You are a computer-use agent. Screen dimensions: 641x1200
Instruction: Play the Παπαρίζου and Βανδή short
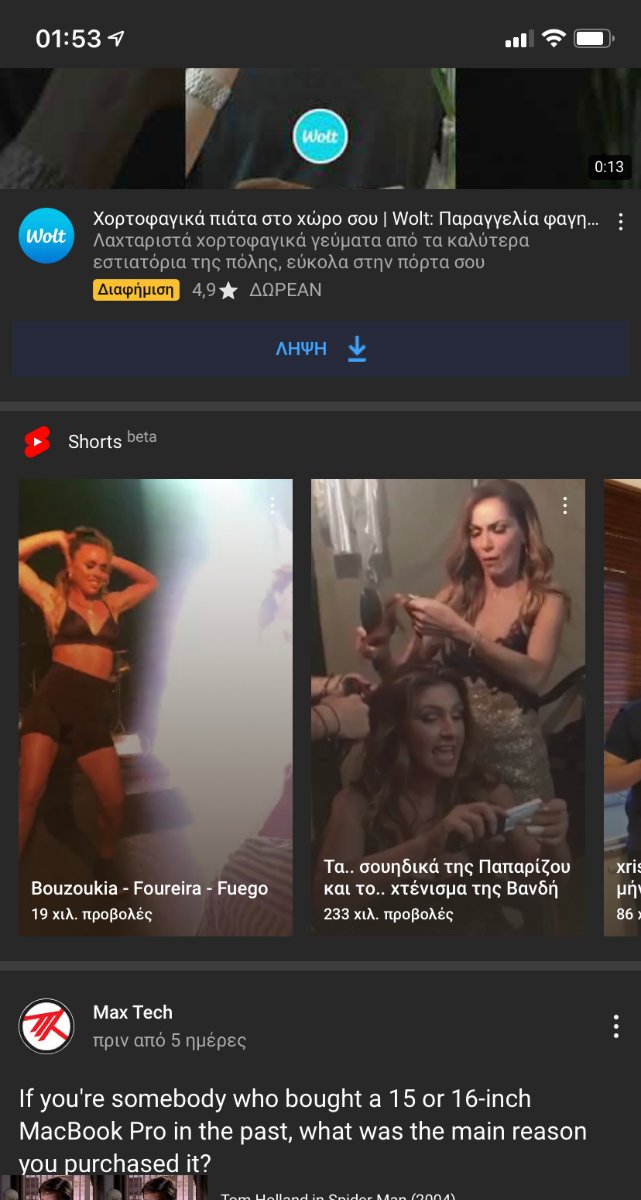click(448, 707)
